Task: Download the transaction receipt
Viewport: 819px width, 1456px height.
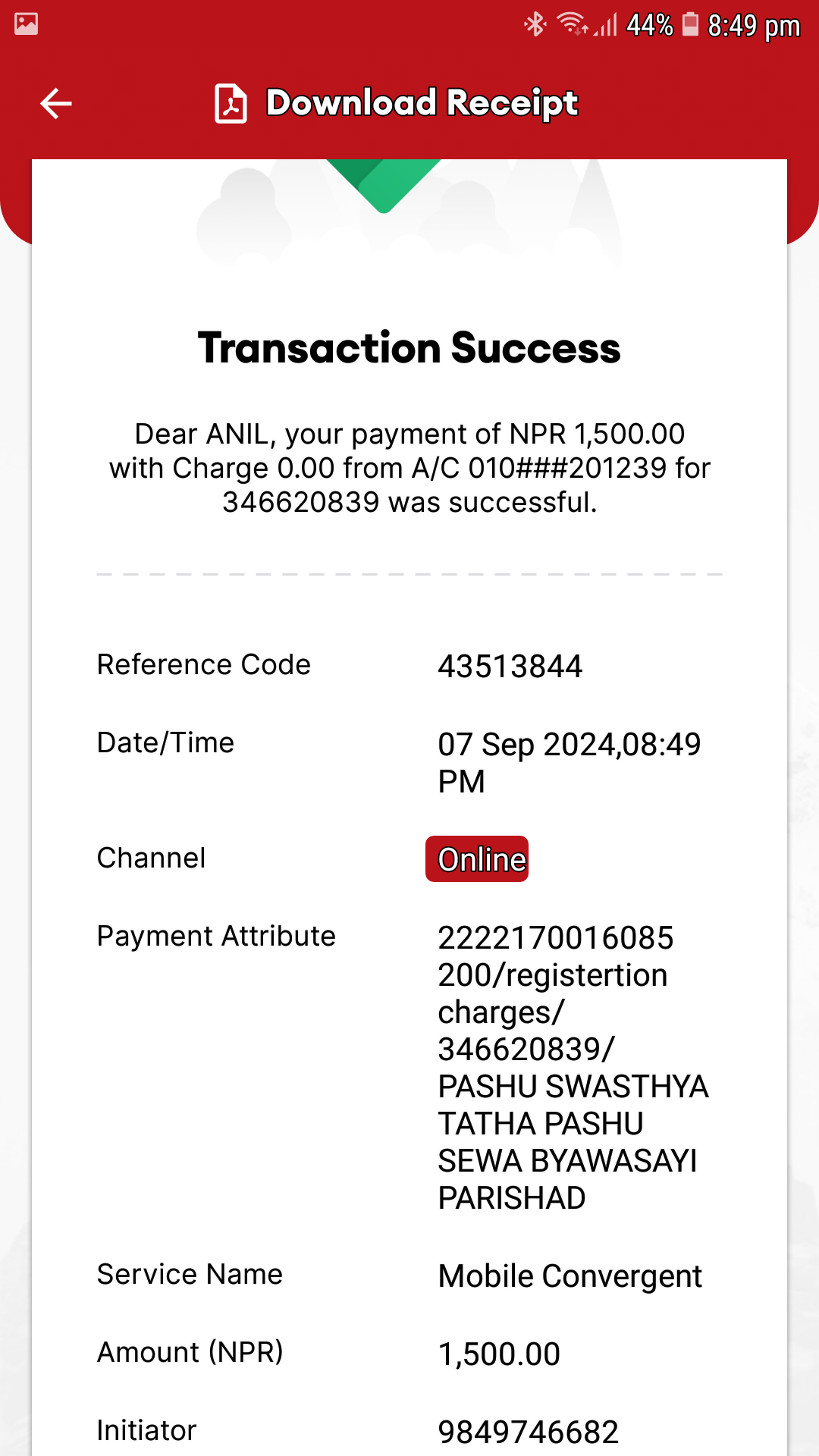Action: point(397,103)
